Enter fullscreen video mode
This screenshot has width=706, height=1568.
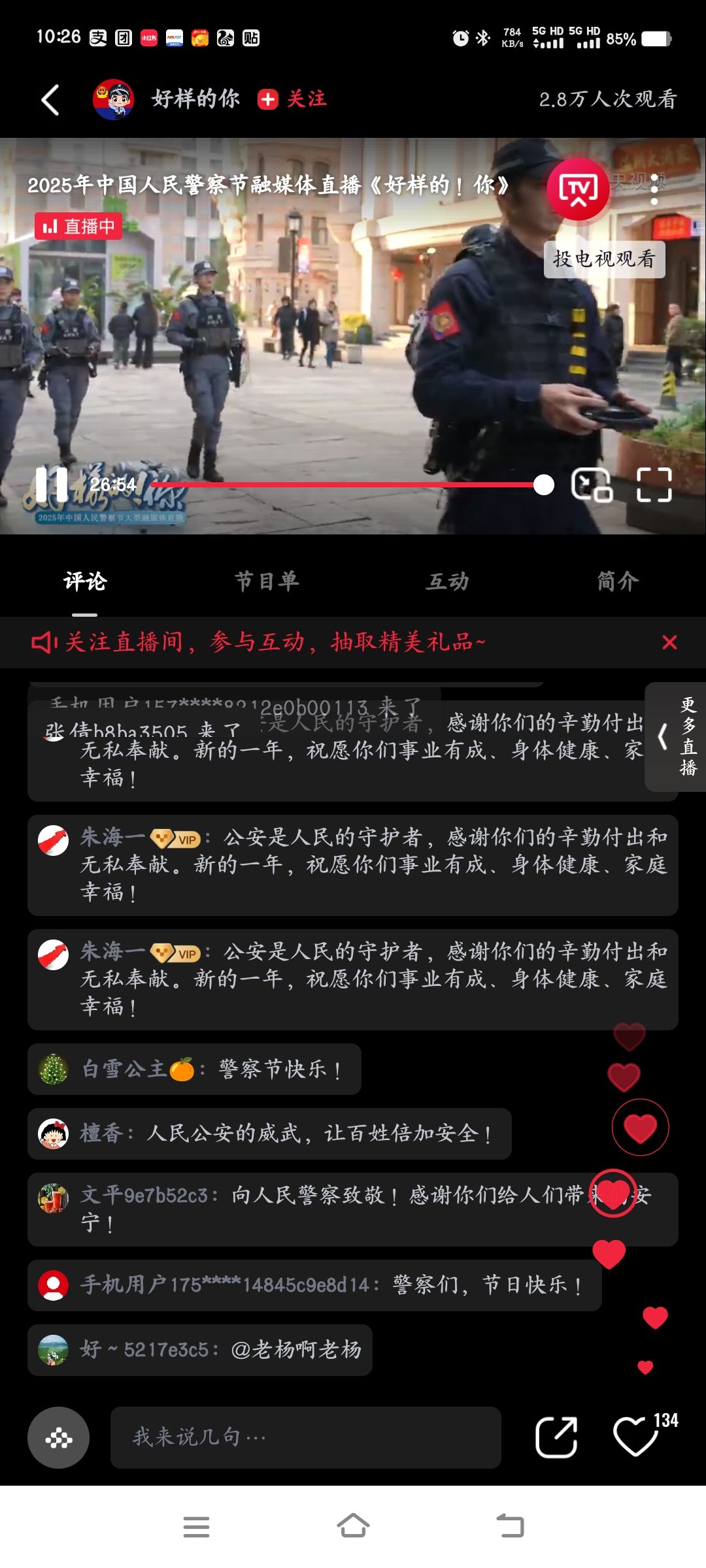[x=654, y=485]
